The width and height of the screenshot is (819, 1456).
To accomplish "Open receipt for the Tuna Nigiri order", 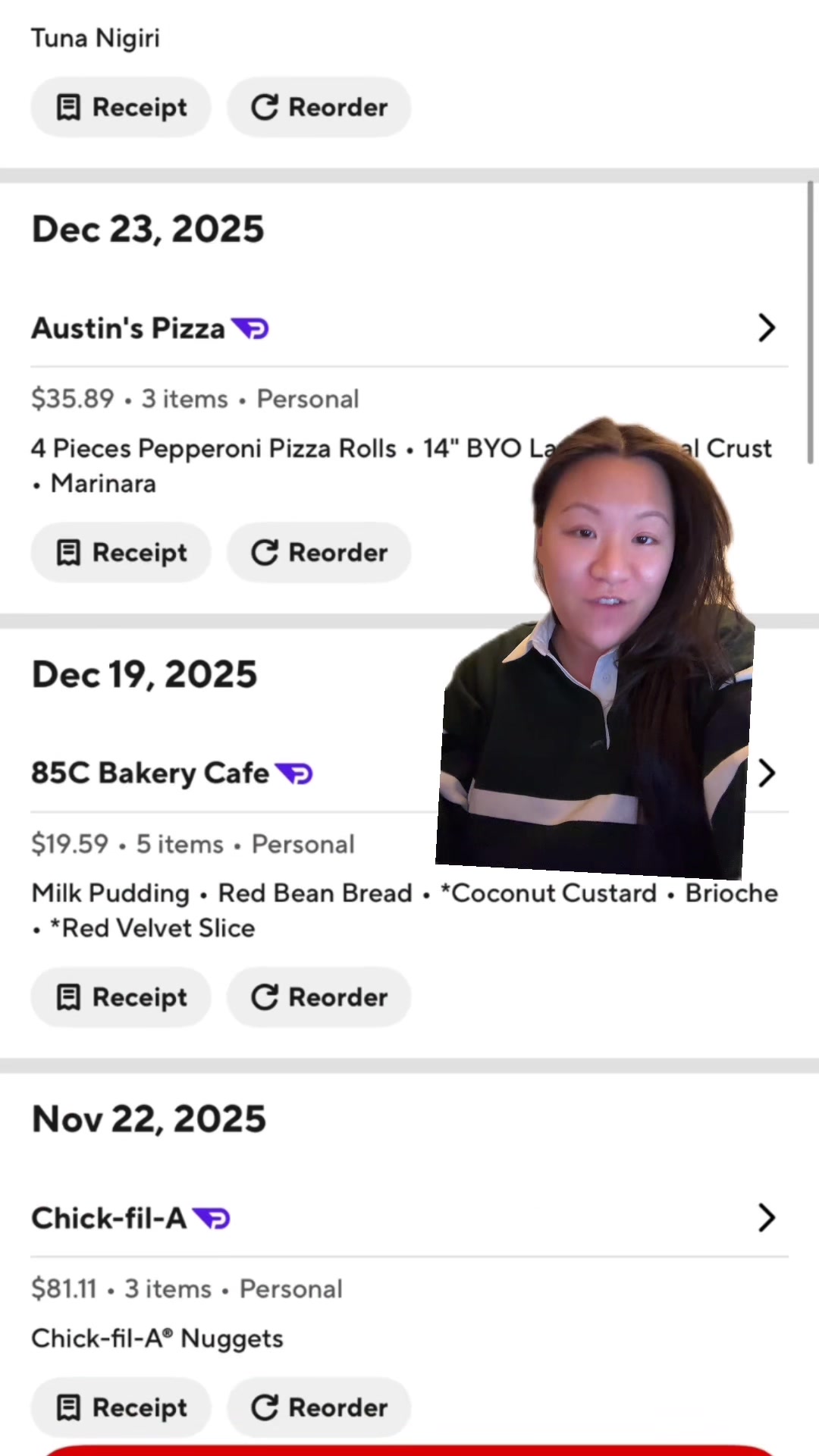I will click(x=121, y=107).
